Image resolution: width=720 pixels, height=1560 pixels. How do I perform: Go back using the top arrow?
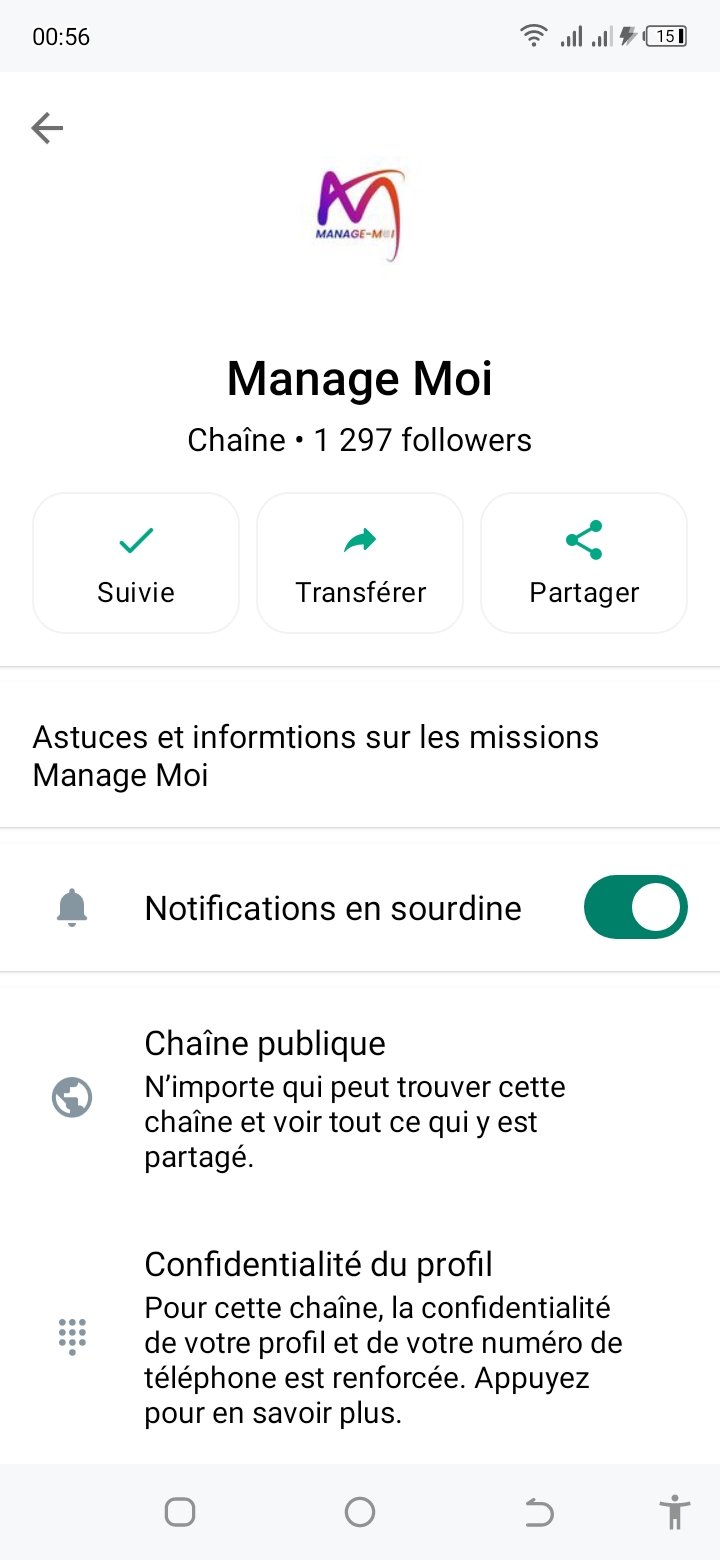(x=47, y=128)
